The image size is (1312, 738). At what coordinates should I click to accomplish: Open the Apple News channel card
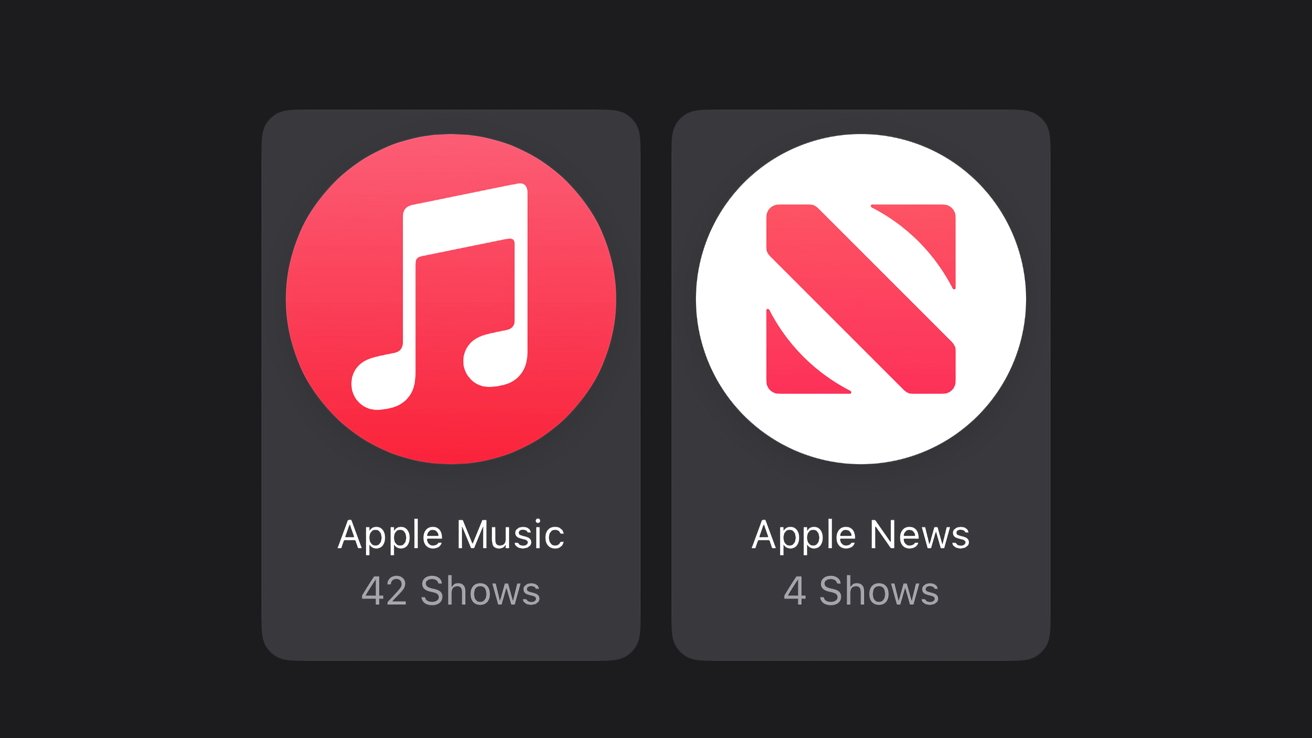[x=860, y=385]
